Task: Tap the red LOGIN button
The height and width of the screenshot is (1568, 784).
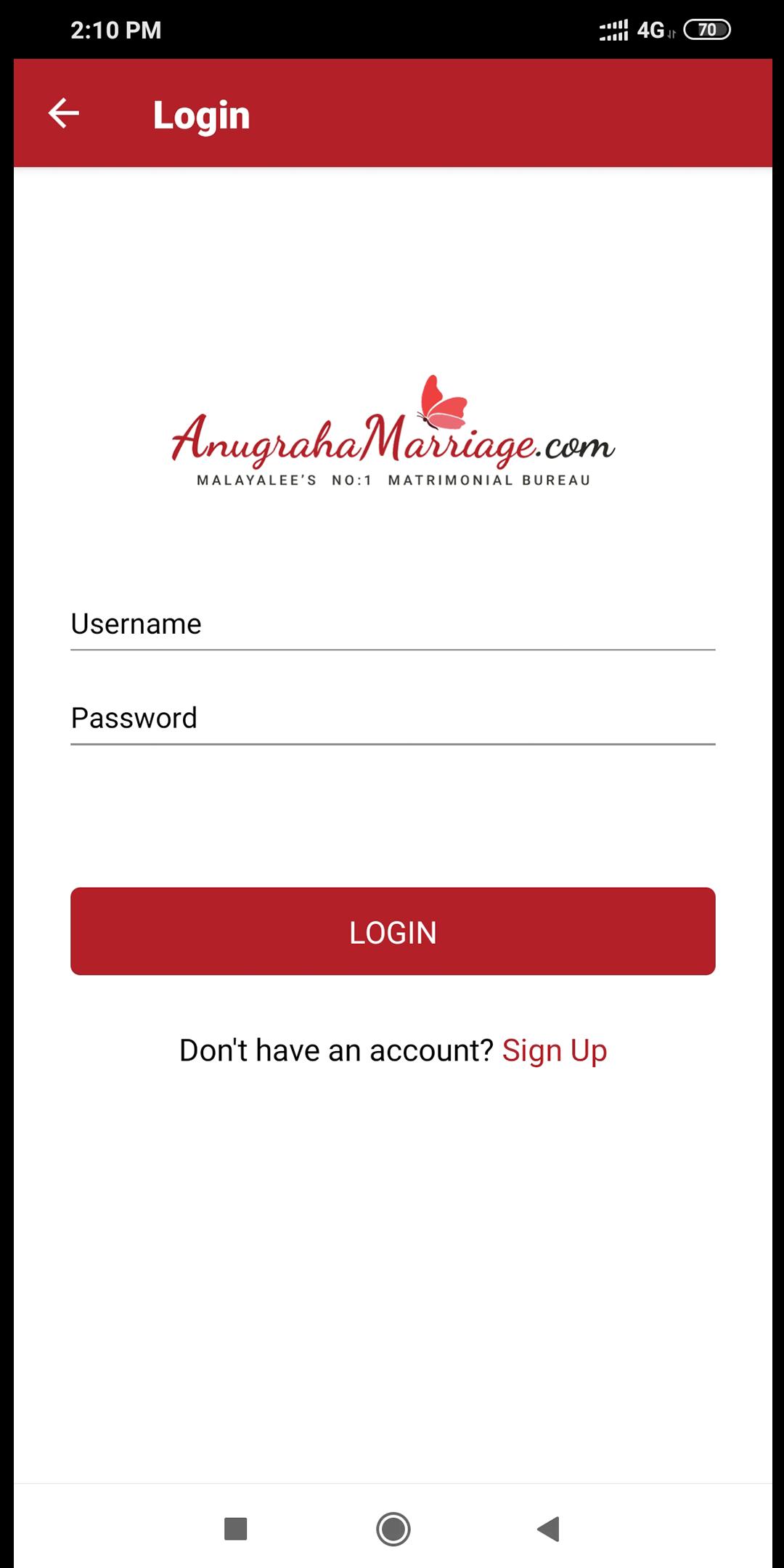Action: pyautogui.click(x=392, y=931)
